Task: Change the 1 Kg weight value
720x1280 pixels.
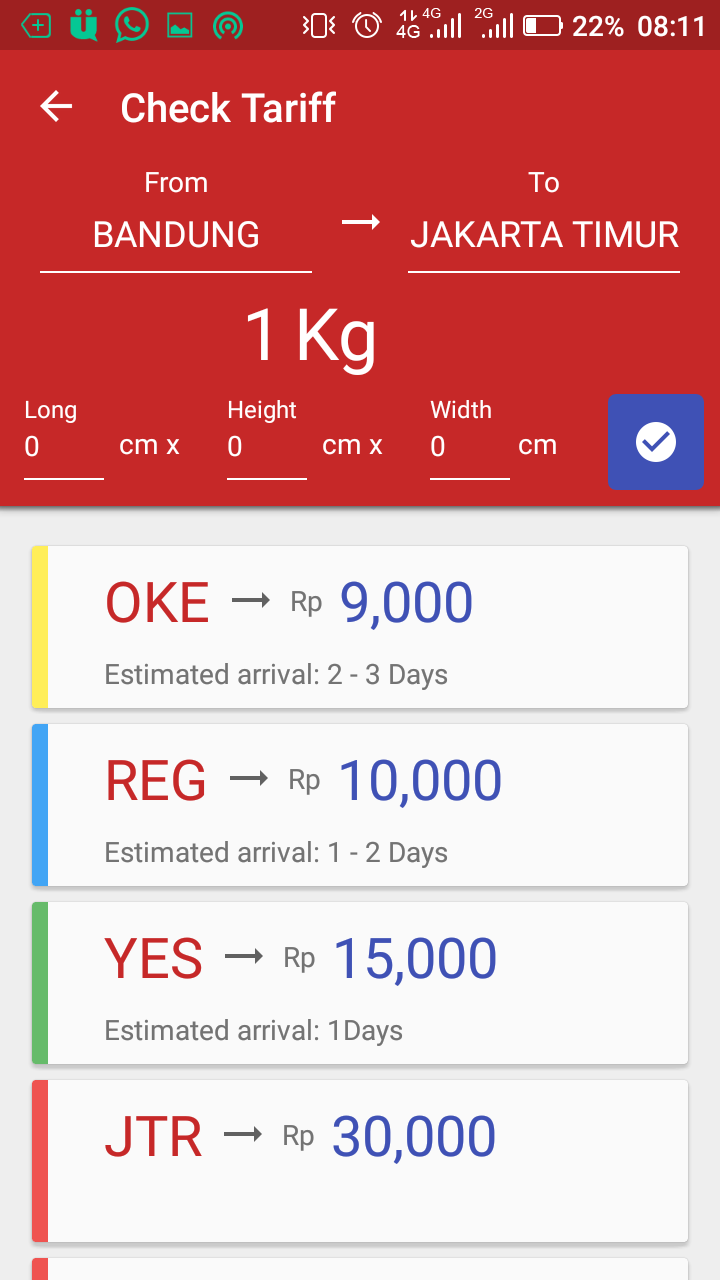Action: coord(310,335)
